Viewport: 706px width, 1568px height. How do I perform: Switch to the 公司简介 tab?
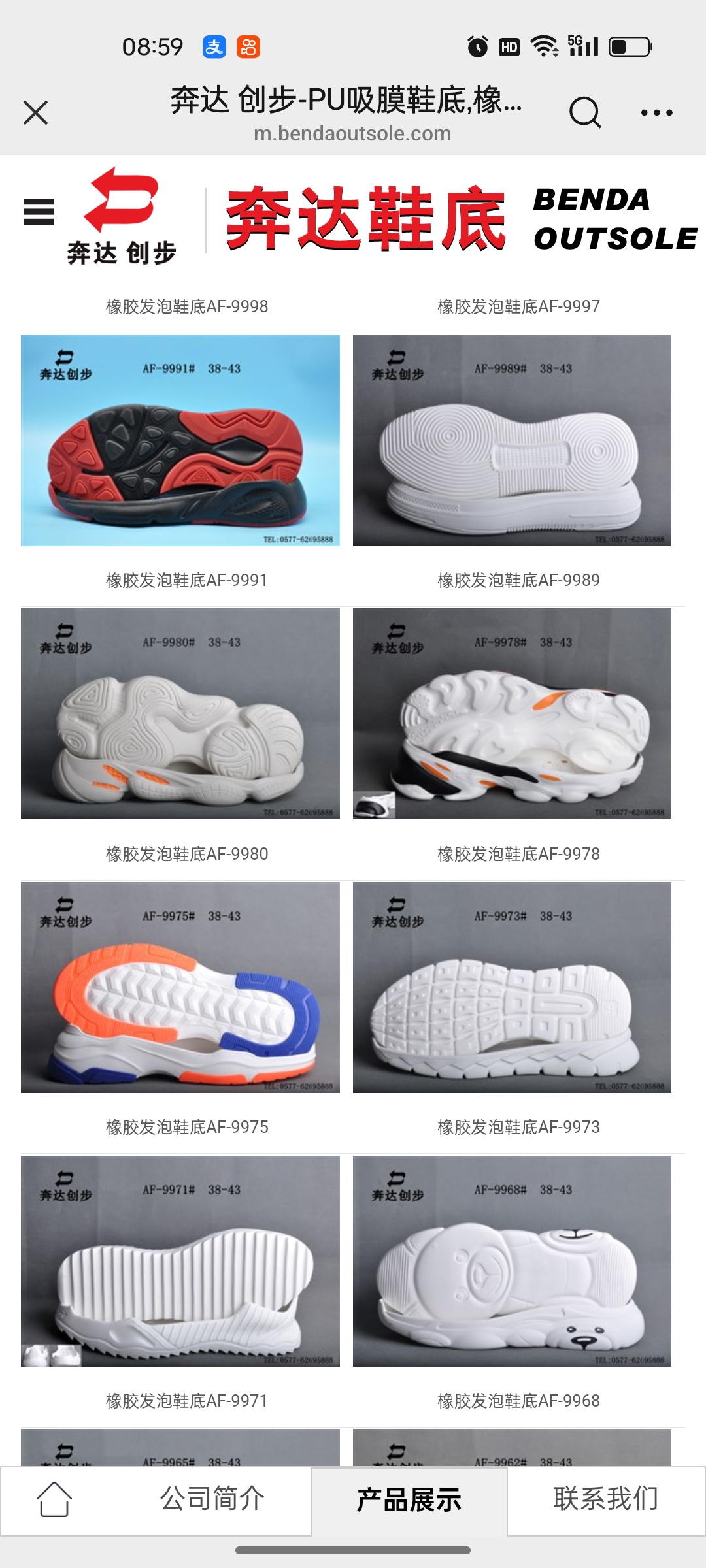coord(212,1498)
